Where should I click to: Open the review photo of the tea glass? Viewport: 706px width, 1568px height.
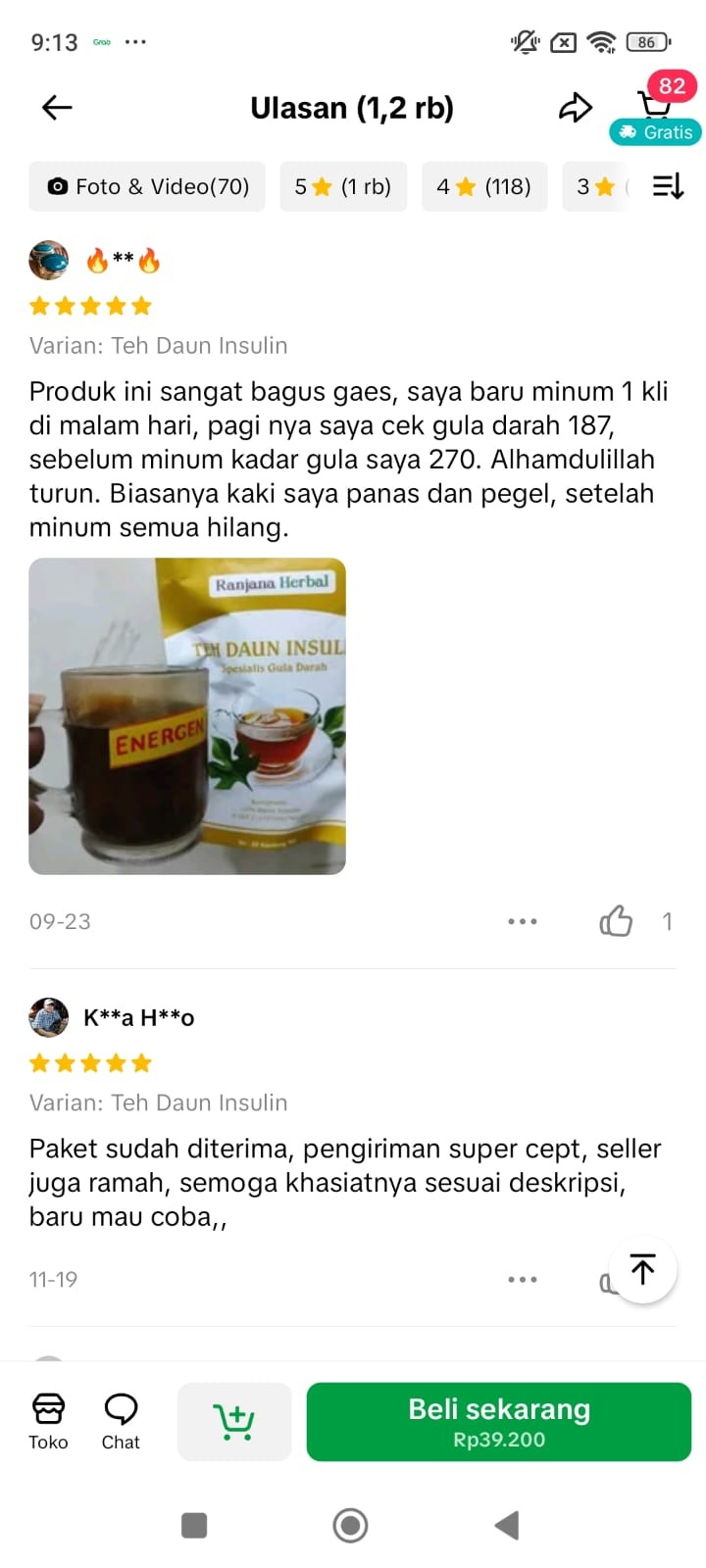pyautogui.click(x=188, y=715)
